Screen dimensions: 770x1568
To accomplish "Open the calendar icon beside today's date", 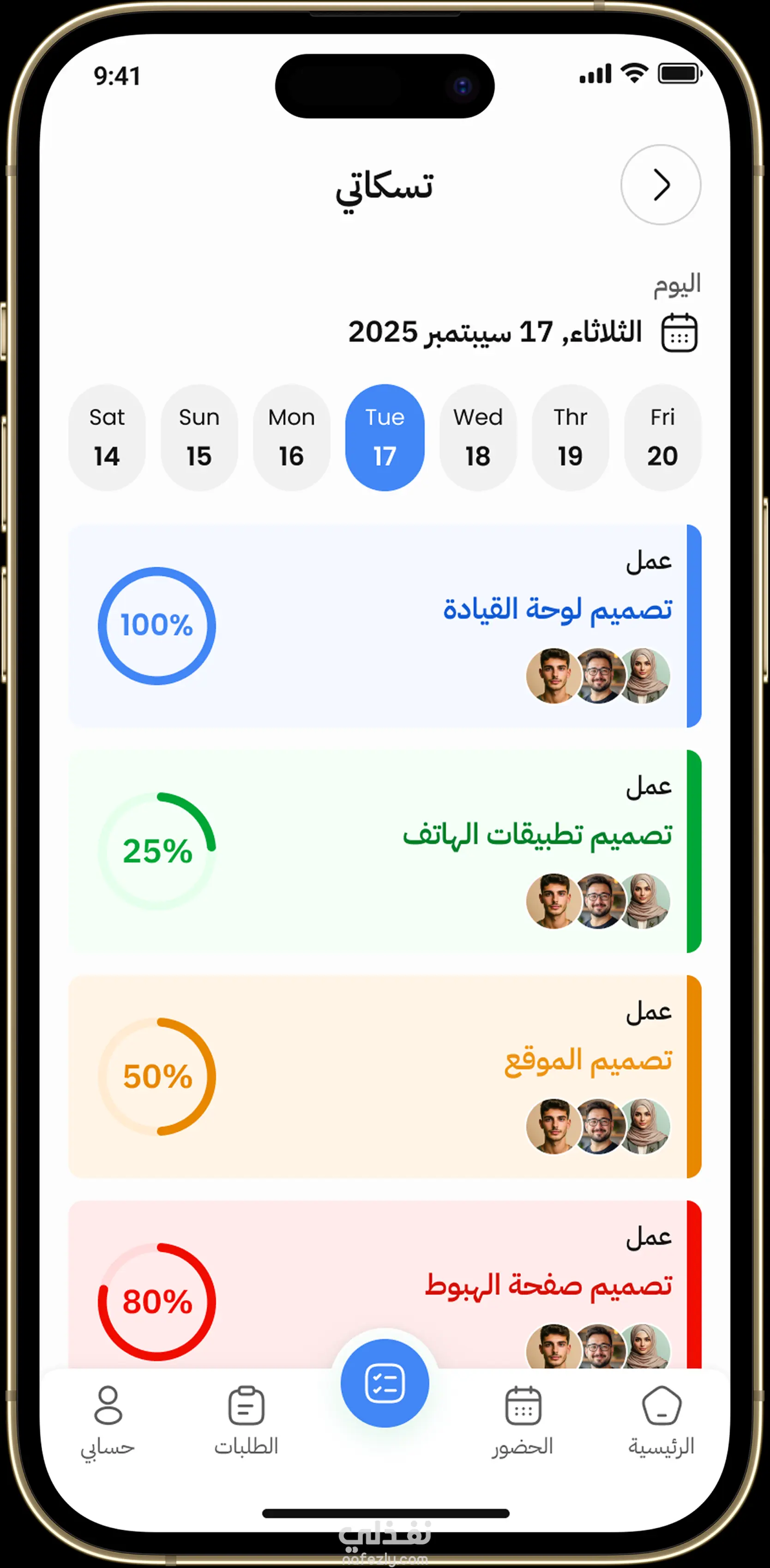I will [x=679, y=332].
